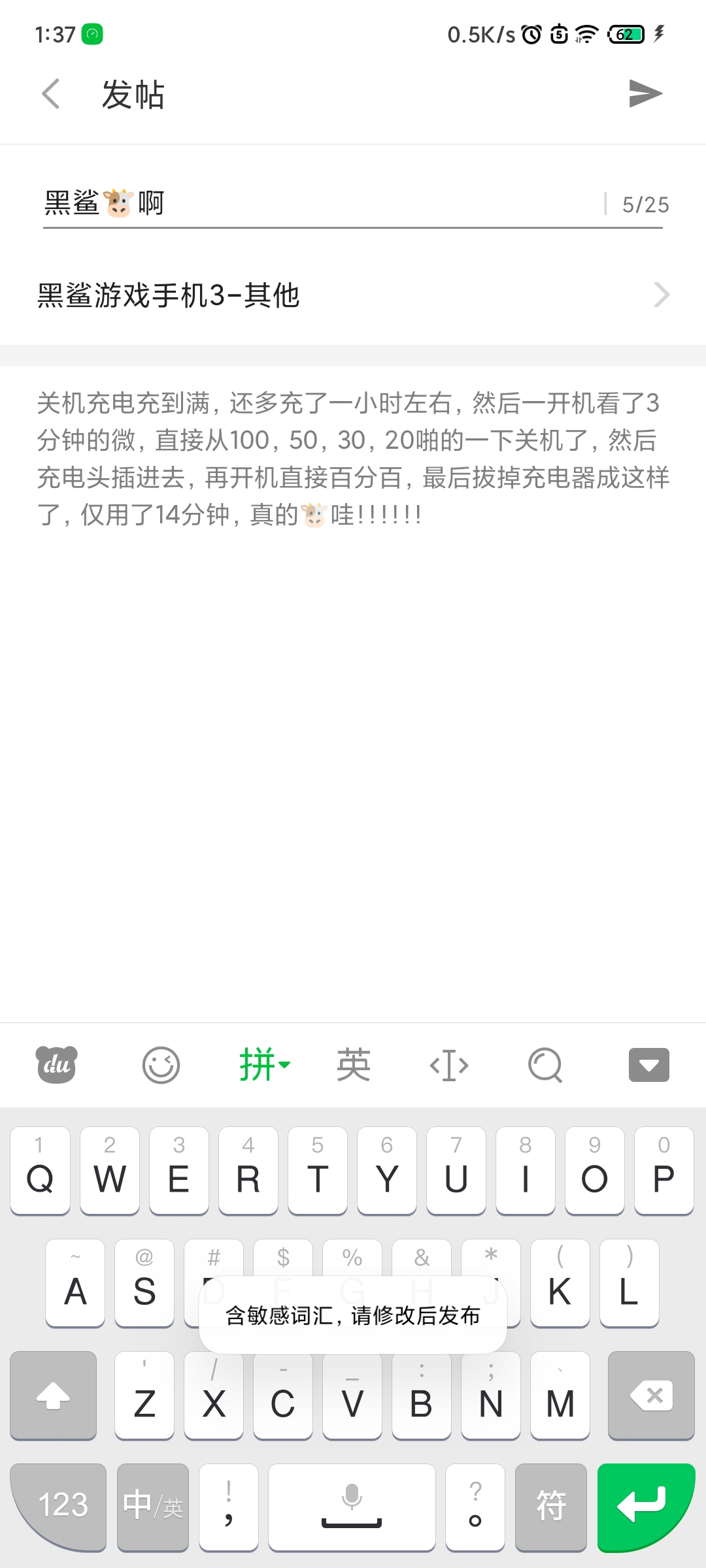Open the cursor movement tool

tap(449, 1066)
